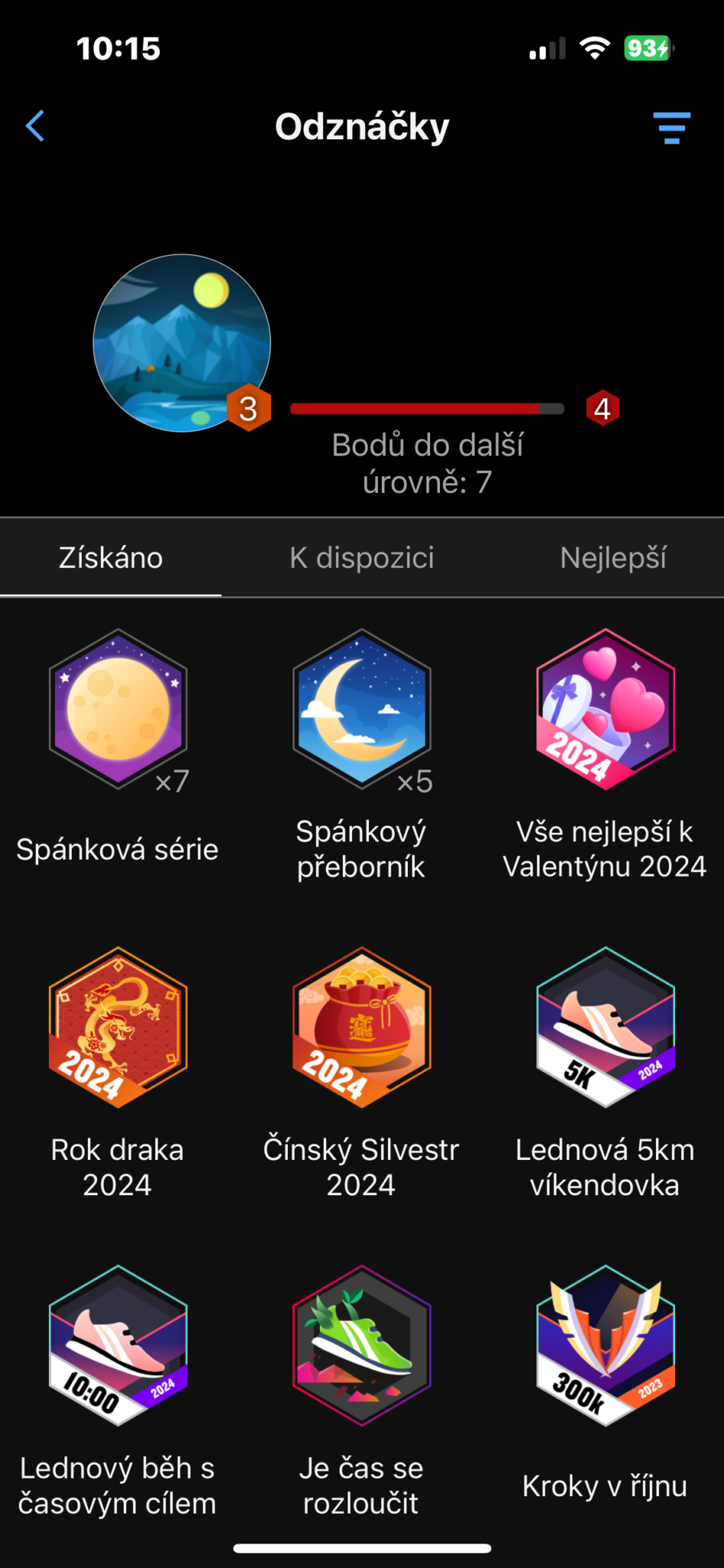Open the Spánková série badge

pos(118,710)
